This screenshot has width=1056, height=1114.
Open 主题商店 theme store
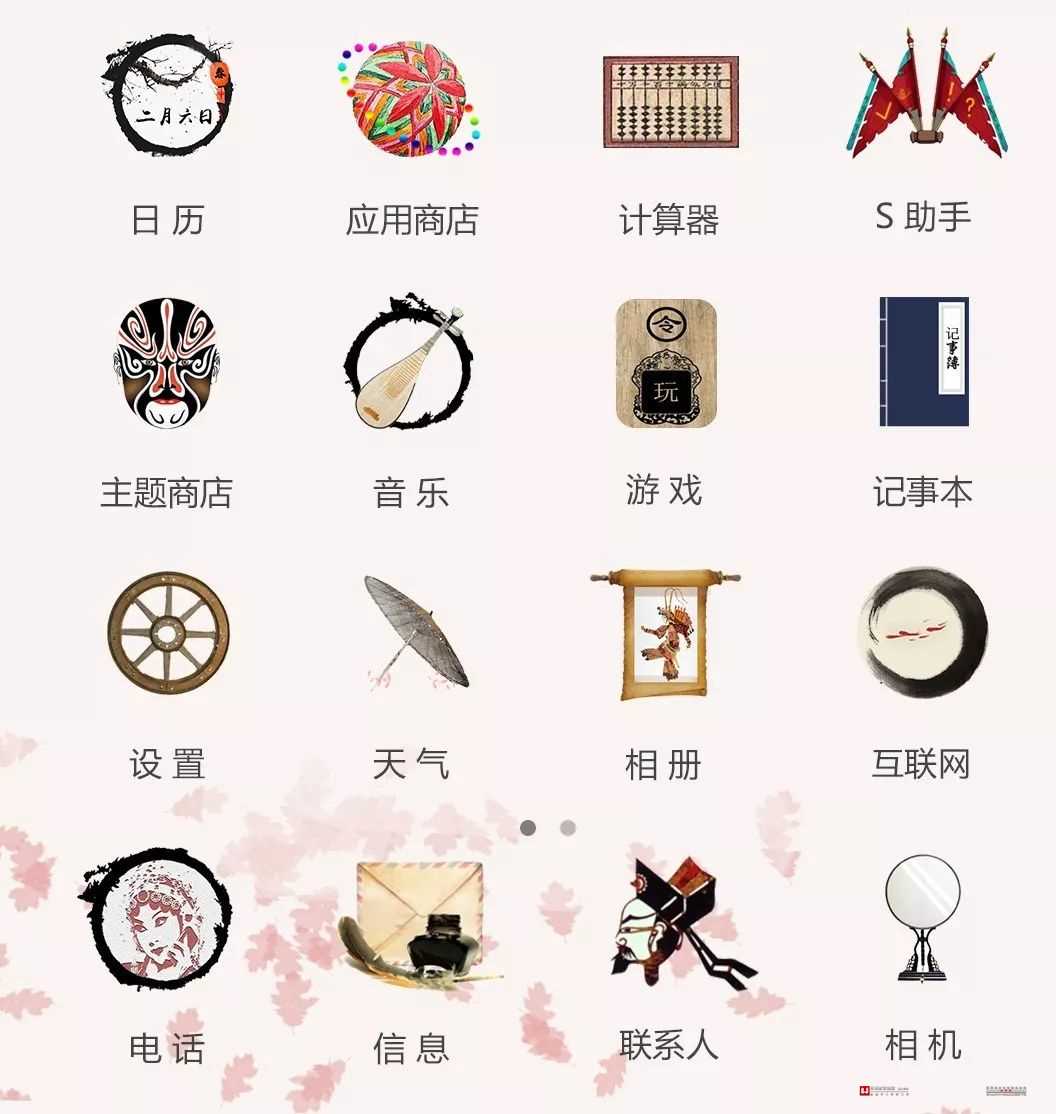(x=166, y=364)
